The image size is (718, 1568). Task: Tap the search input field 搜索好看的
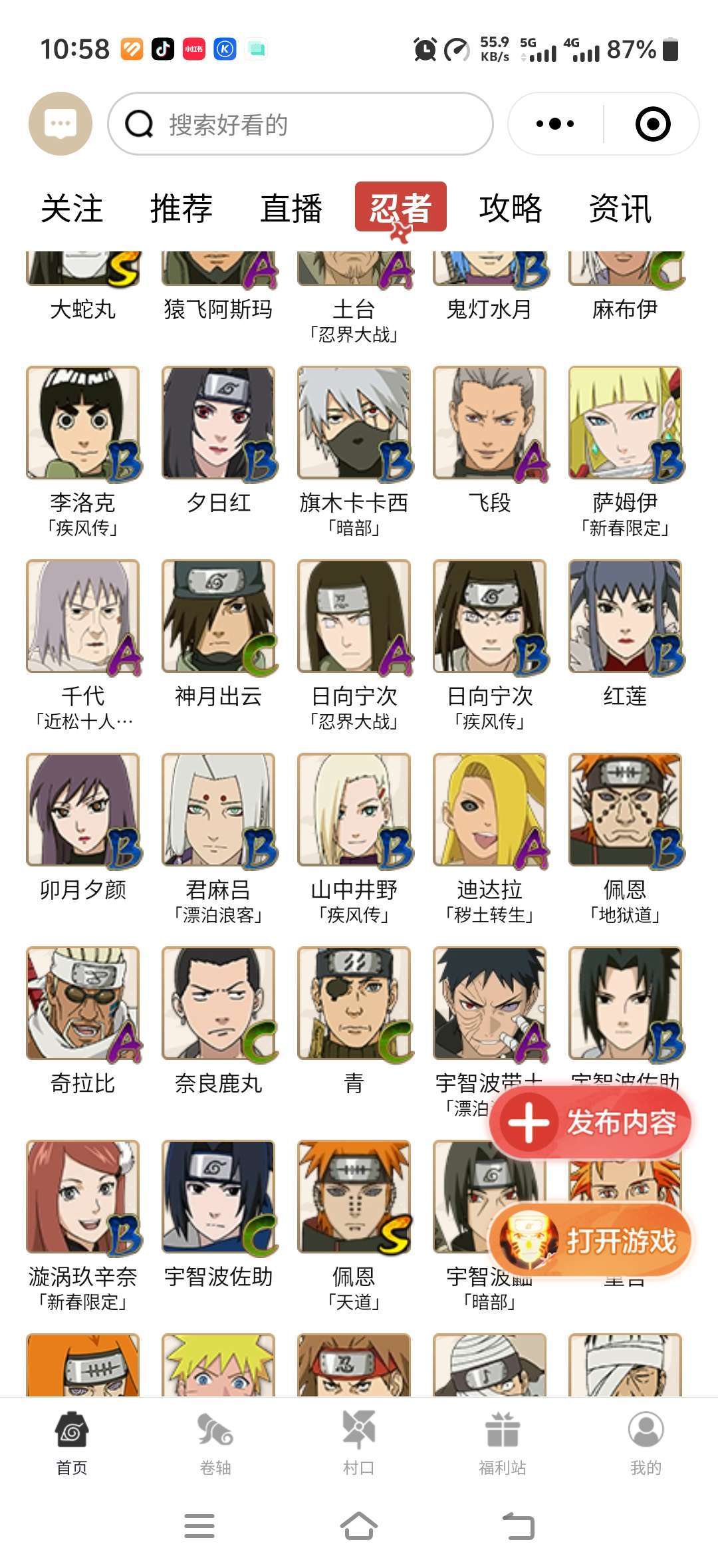tap(299, 124)
